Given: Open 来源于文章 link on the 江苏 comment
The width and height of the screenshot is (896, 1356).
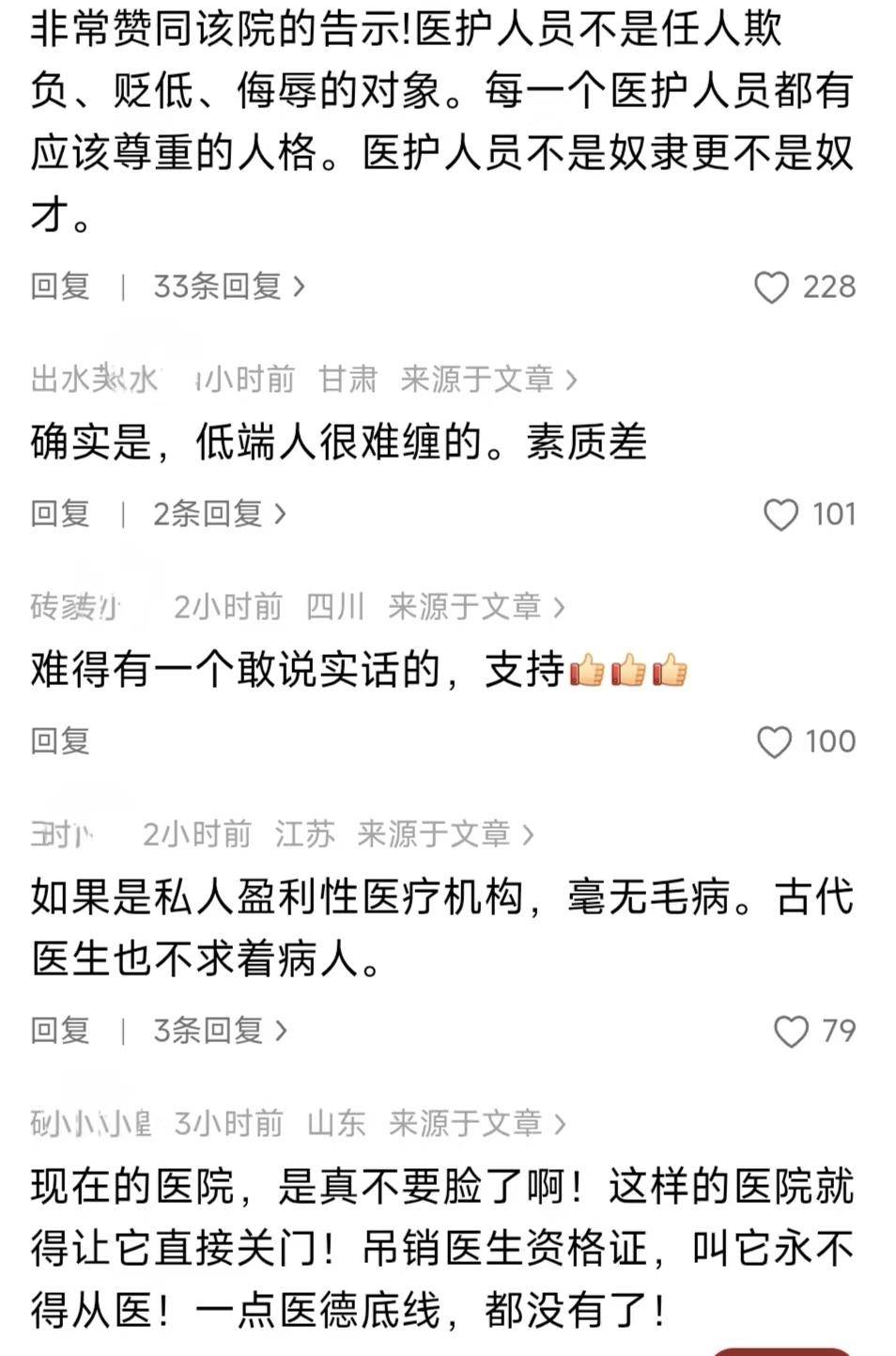Looking at the screenshot, I should pos(444,834).
